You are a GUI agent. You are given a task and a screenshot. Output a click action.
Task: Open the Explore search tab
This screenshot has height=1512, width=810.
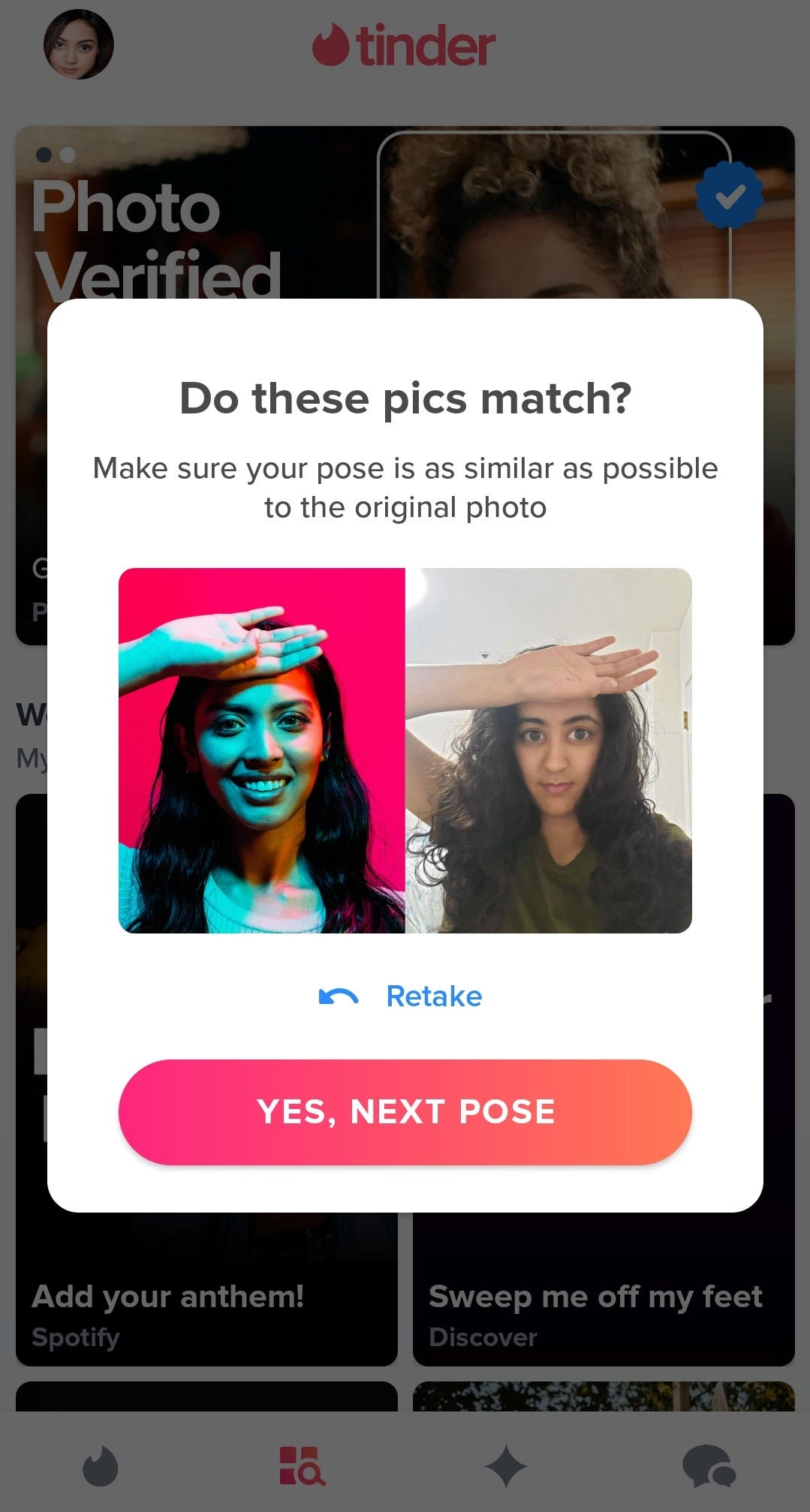(303, 1466)
